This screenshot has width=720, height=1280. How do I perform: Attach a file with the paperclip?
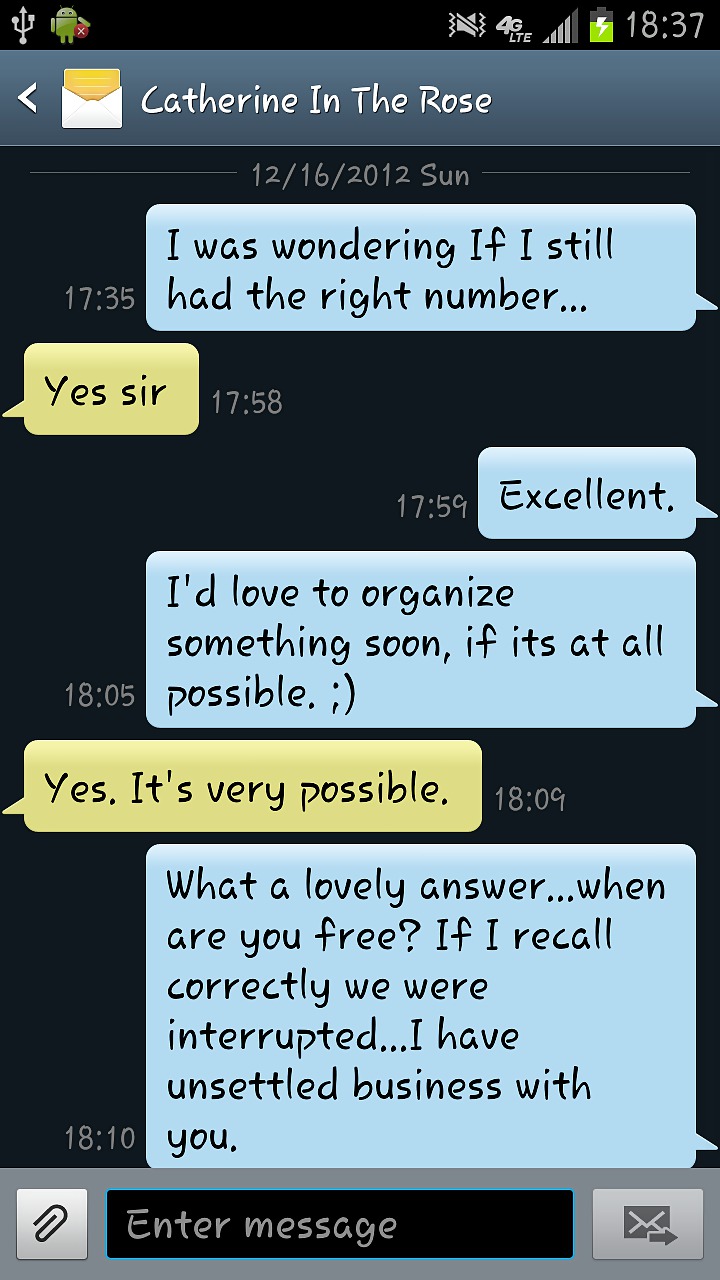click(x=52, y=1224)
